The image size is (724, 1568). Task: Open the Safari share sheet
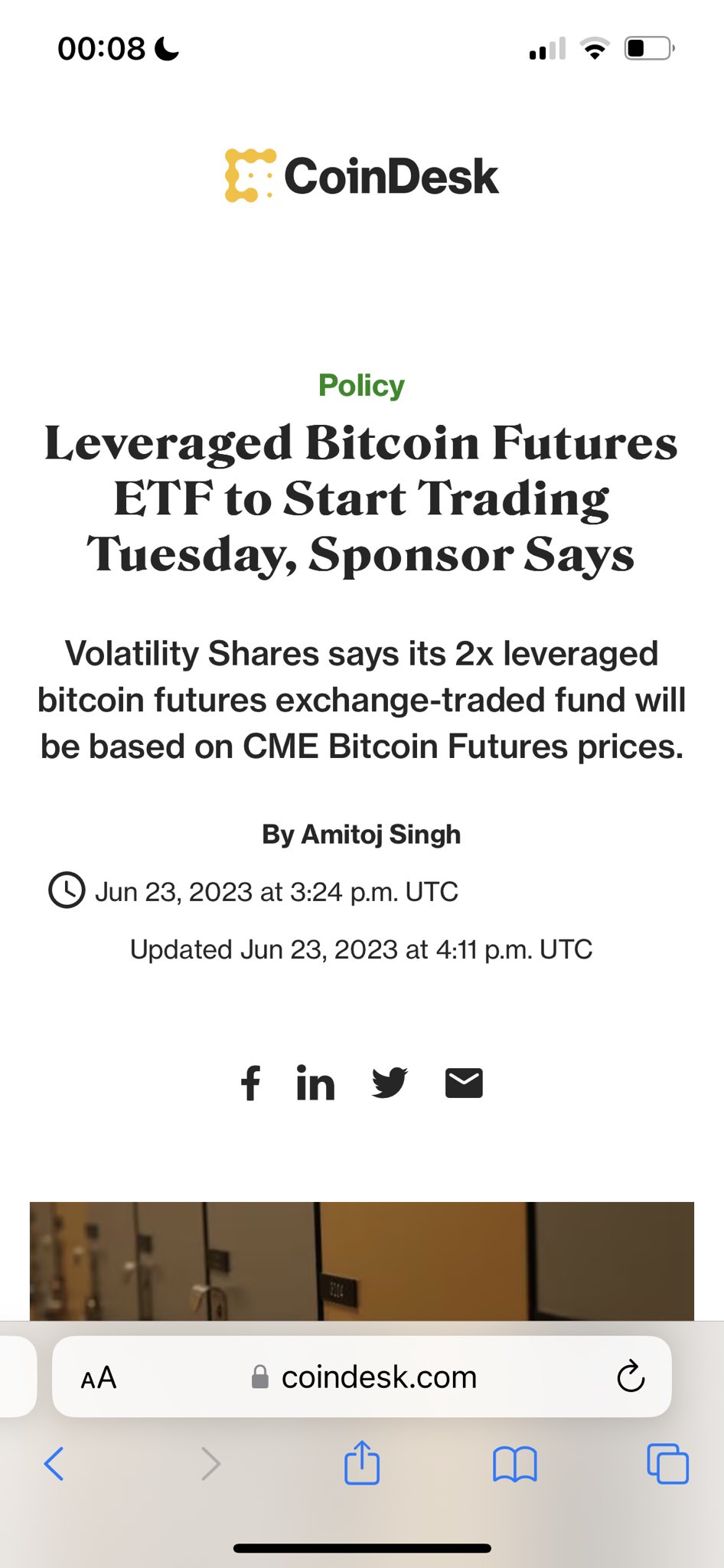[x=362, y=1462]
